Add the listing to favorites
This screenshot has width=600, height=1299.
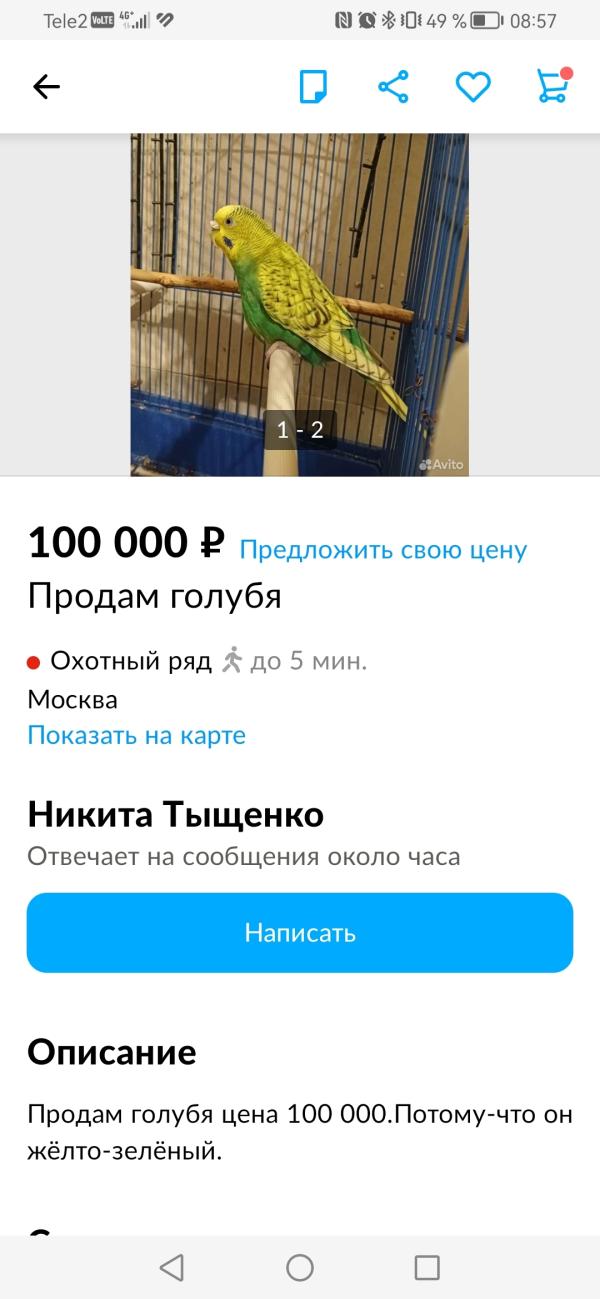coord(473,87)
